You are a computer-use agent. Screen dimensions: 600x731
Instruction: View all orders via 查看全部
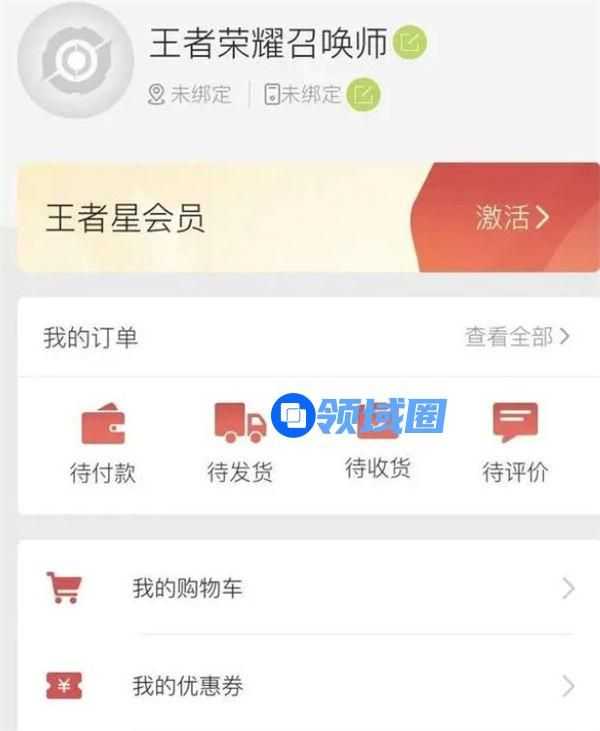point(517,337)
